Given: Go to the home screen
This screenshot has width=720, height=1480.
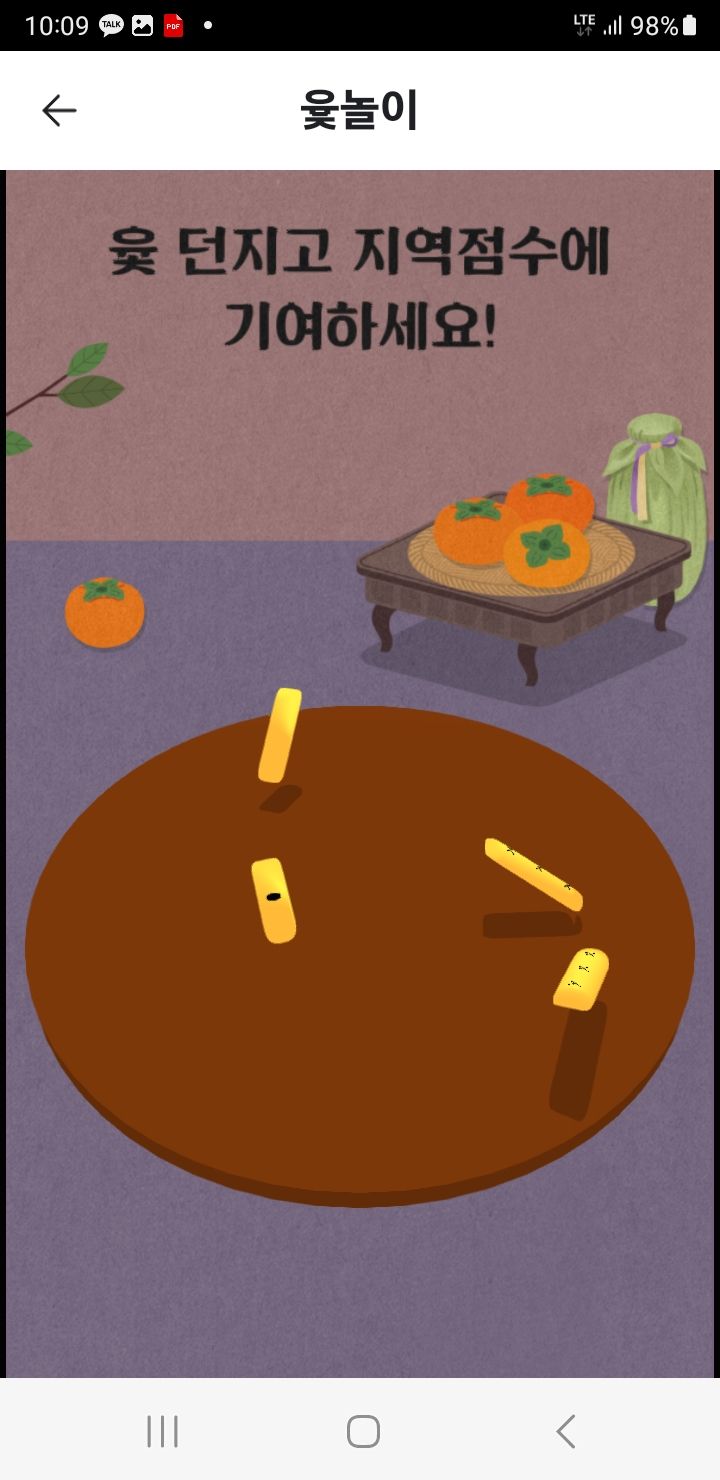Looking at the screenshot, I should [363, 1431].
